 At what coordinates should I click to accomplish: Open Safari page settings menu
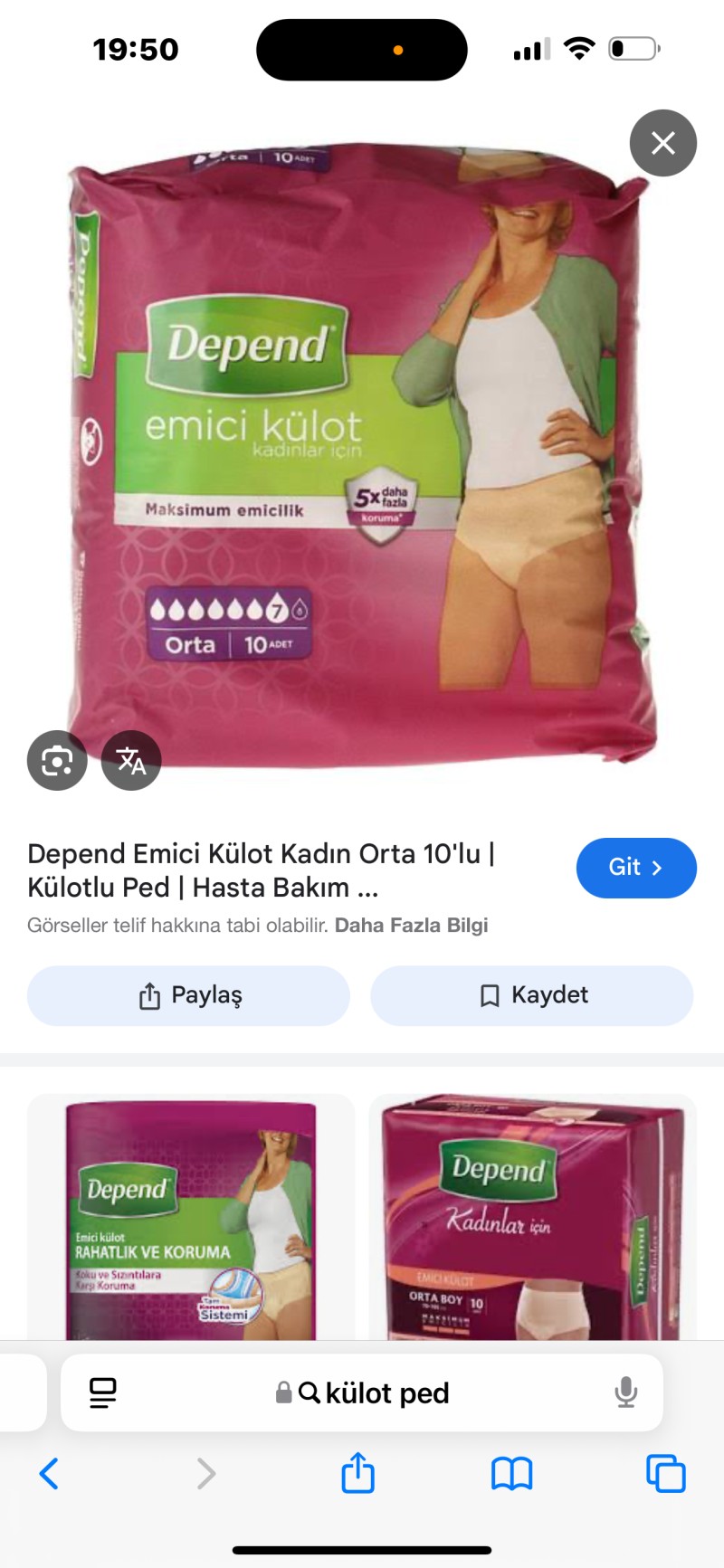pos(103,1392)
